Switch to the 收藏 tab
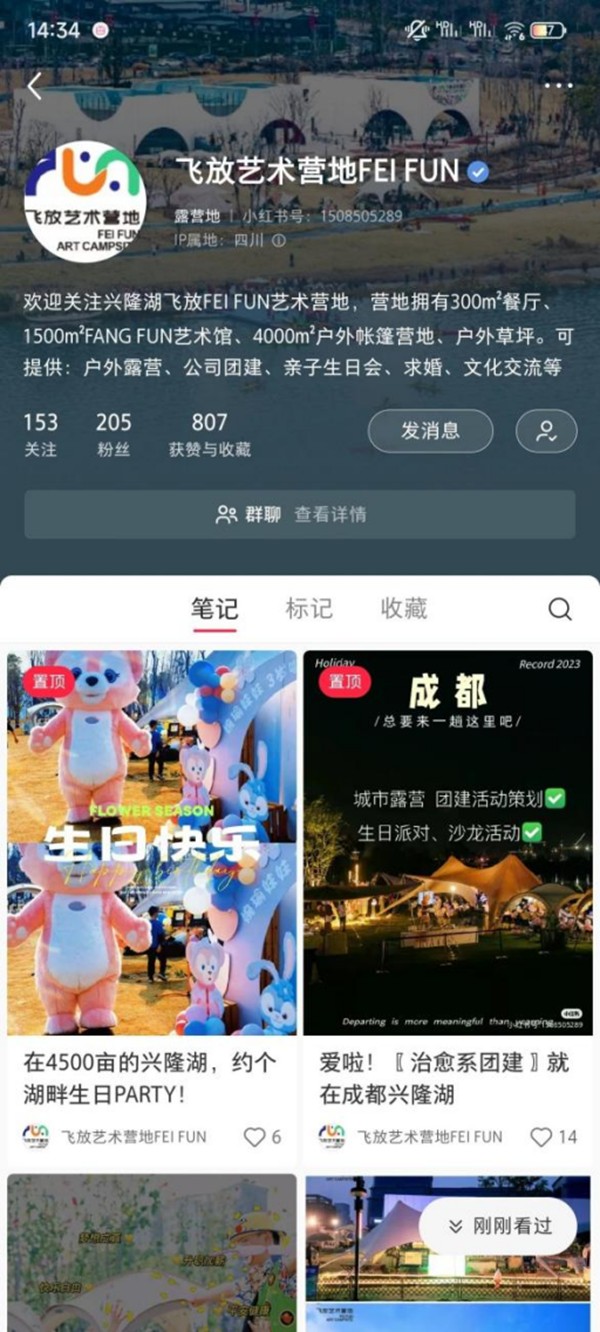 [x=403, y=608]
